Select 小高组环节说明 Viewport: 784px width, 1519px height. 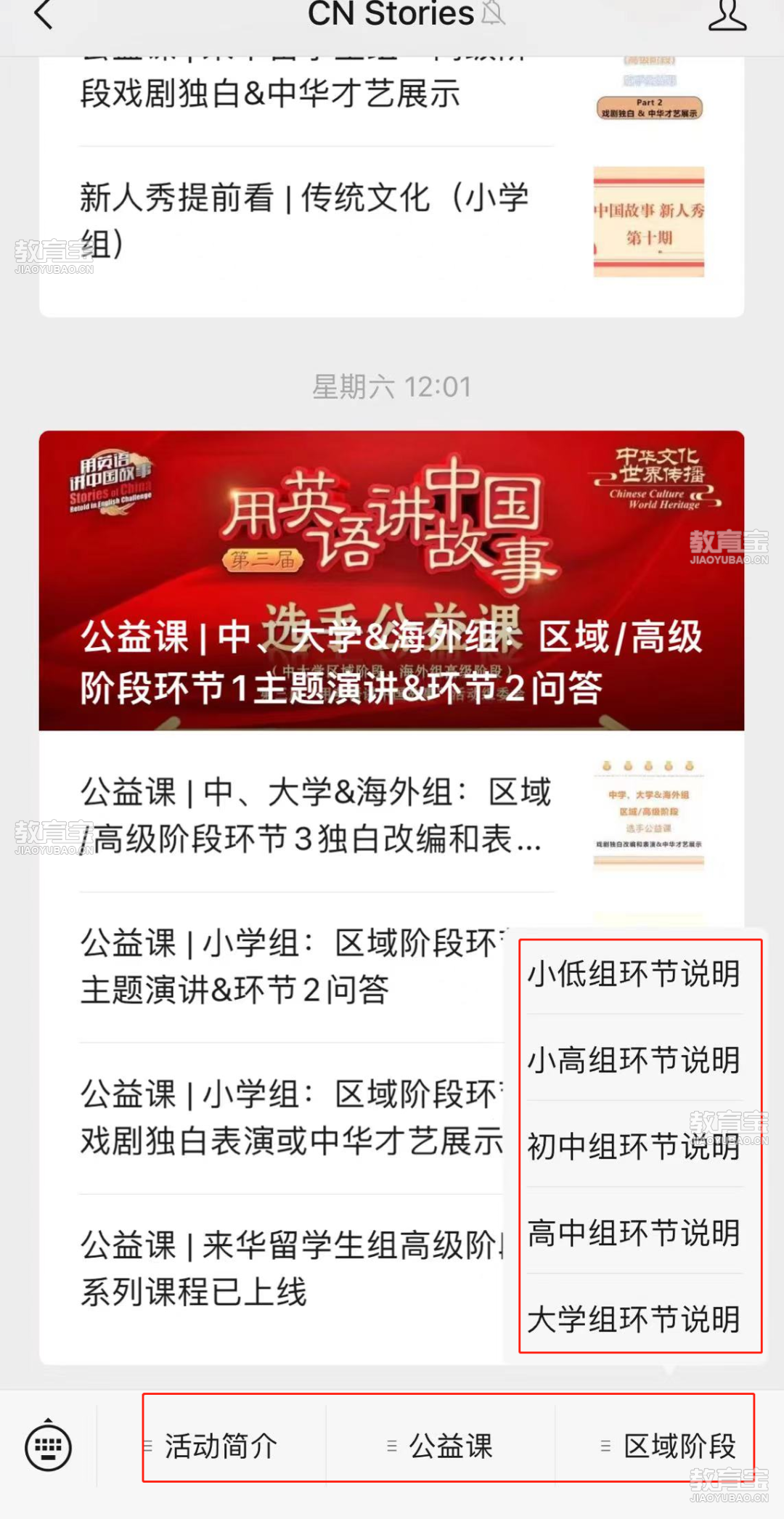pyautogui.click(x=634, y=1060)
